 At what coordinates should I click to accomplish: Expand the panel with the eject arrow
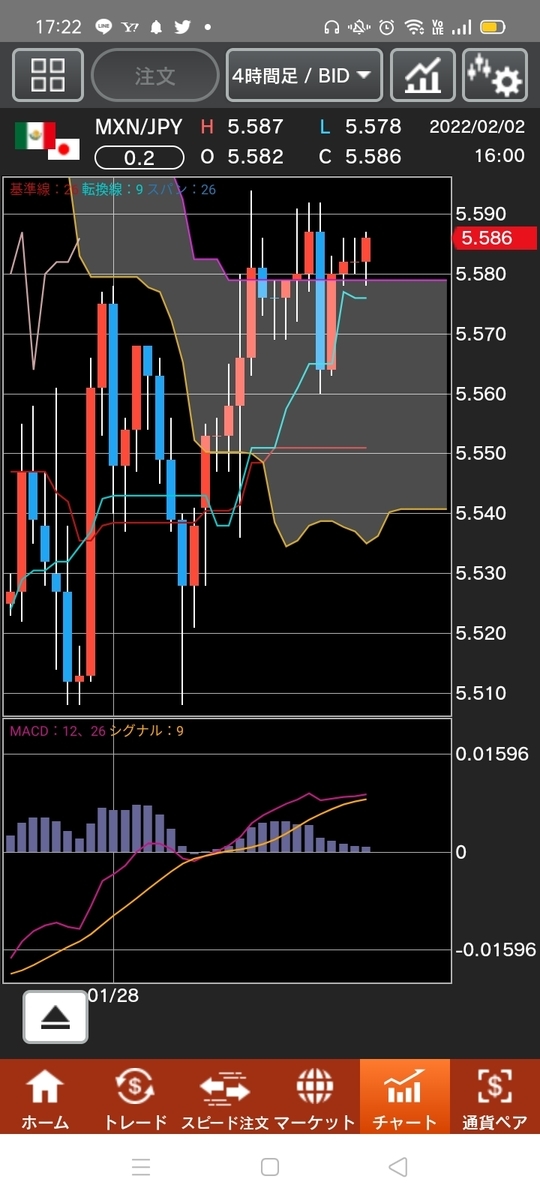(x=55, y=1017)
